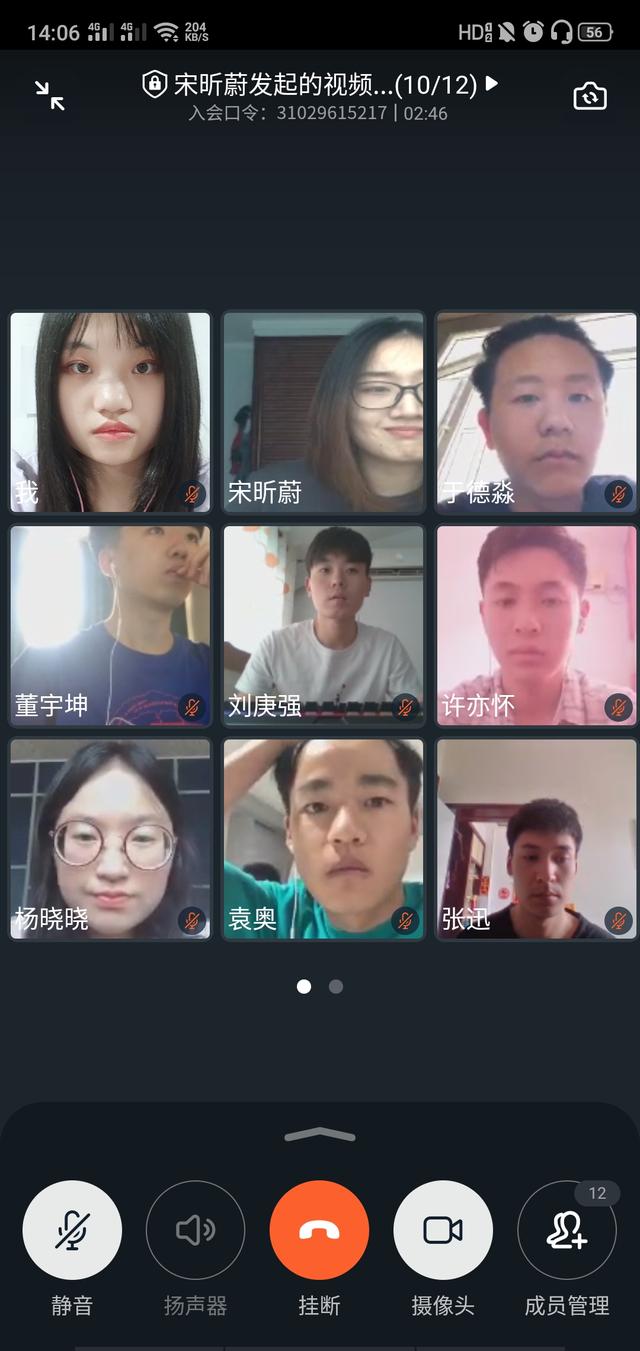Switch between front and rear camera
This screenshot has height=1351, width=640.
click(x=590, y=96)
